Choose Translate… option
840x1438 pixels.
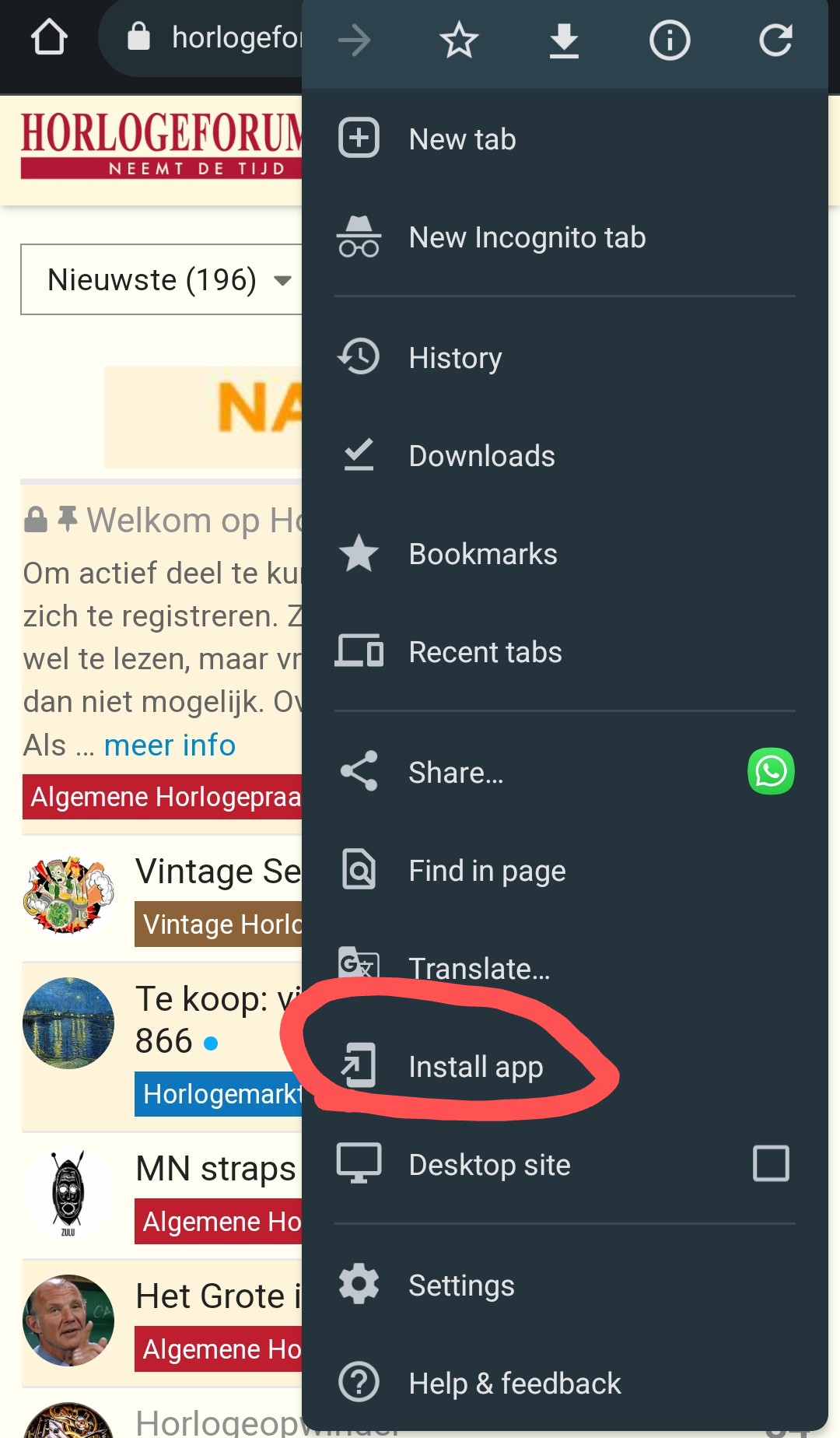click(x=565, y=969)
